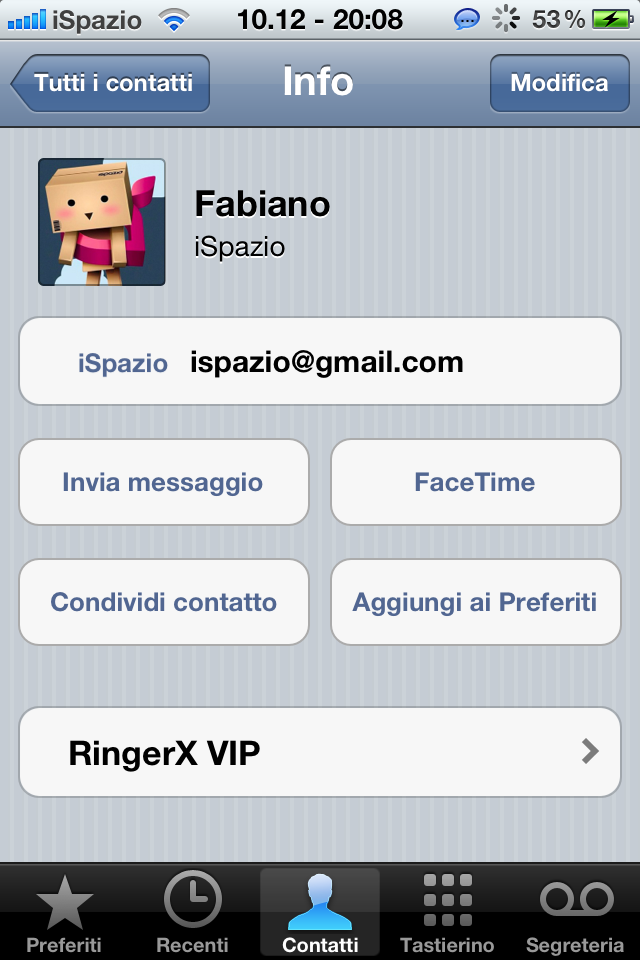The image size is (640, 960).
Task: Start a FaceTime call with Fabiano
Action: [x=475, y=482]
